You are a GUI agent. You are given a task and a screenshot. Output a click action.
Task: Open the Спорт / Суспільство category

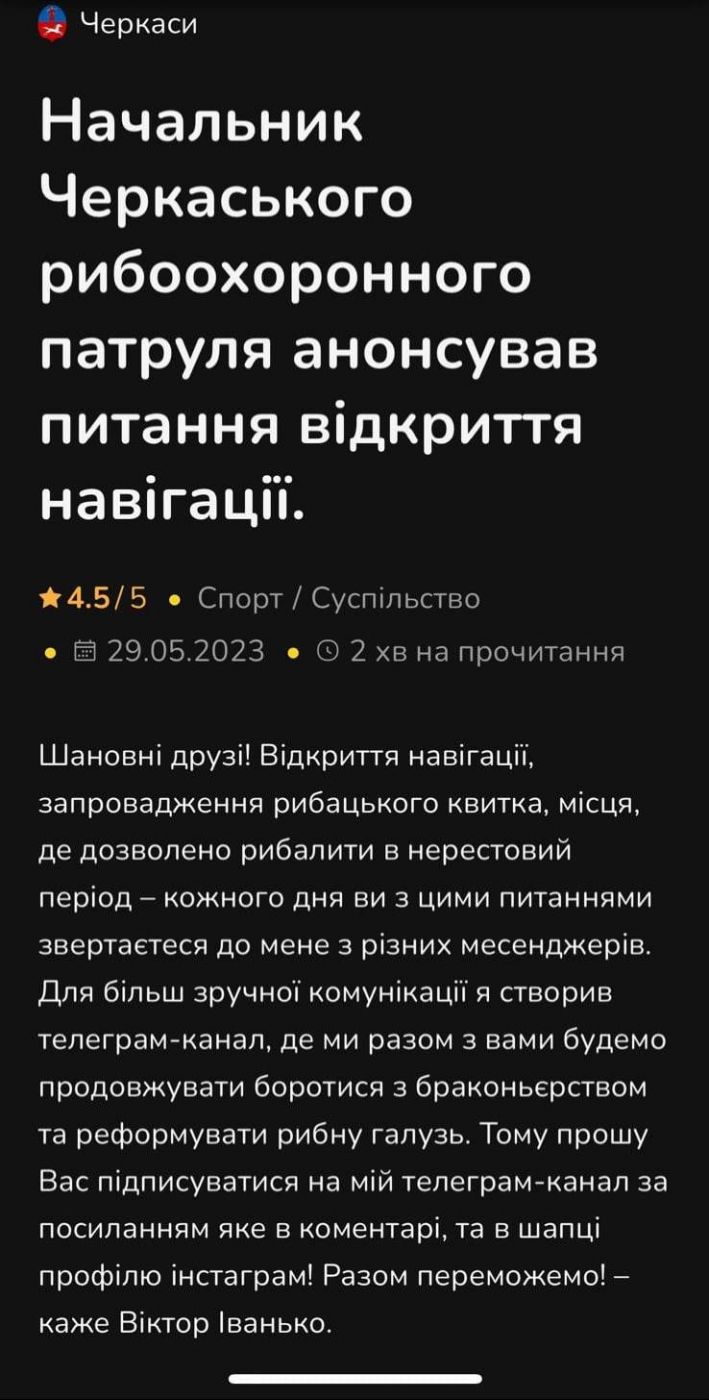339,598
